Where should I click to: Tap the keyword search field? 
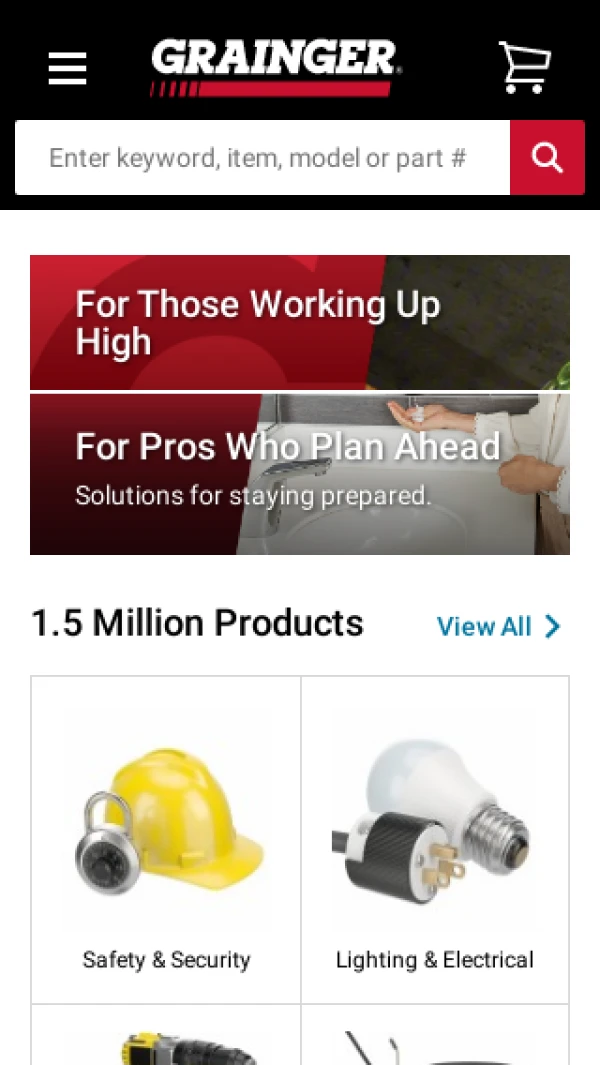260,158
